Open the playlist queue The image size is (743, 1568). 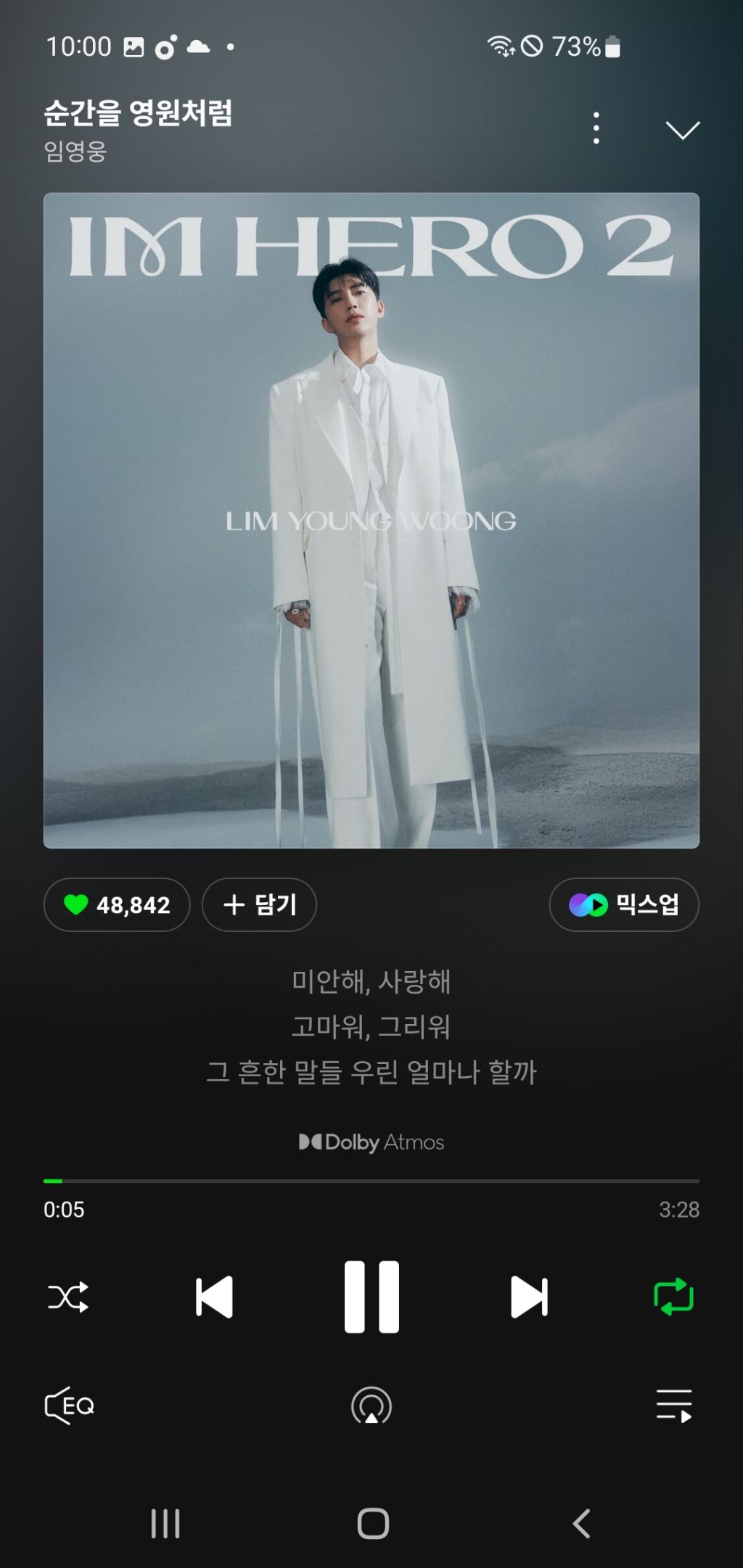coord(674,1406)
